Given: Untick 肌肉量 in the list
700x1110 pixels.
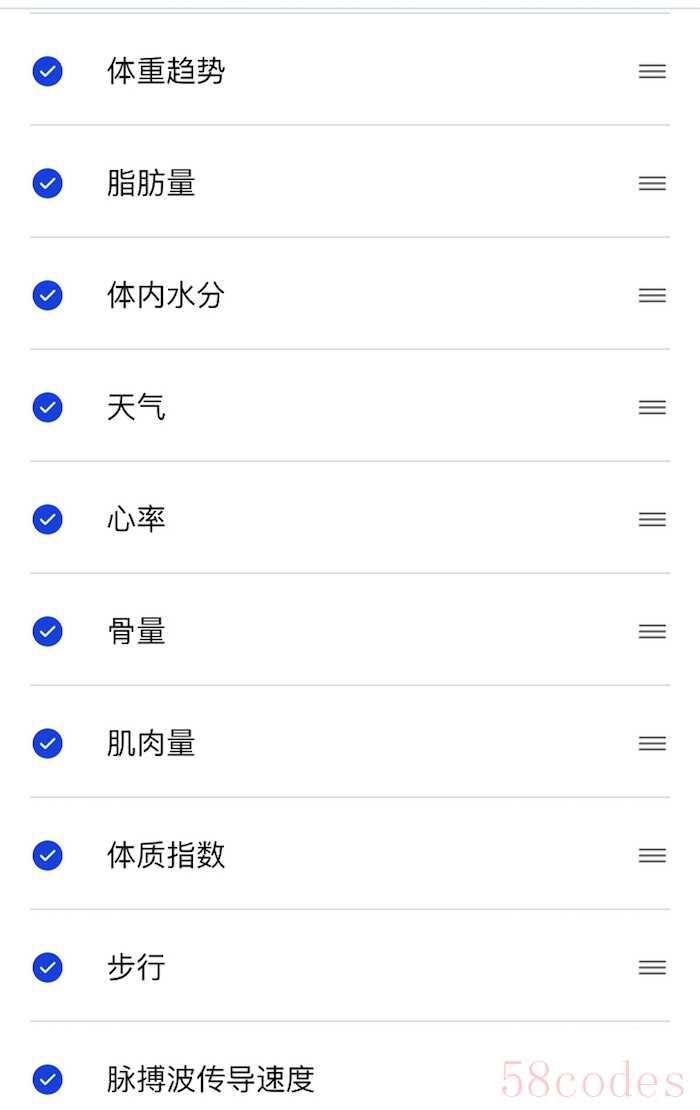Looking at the screenshot, I should [48, 743].
